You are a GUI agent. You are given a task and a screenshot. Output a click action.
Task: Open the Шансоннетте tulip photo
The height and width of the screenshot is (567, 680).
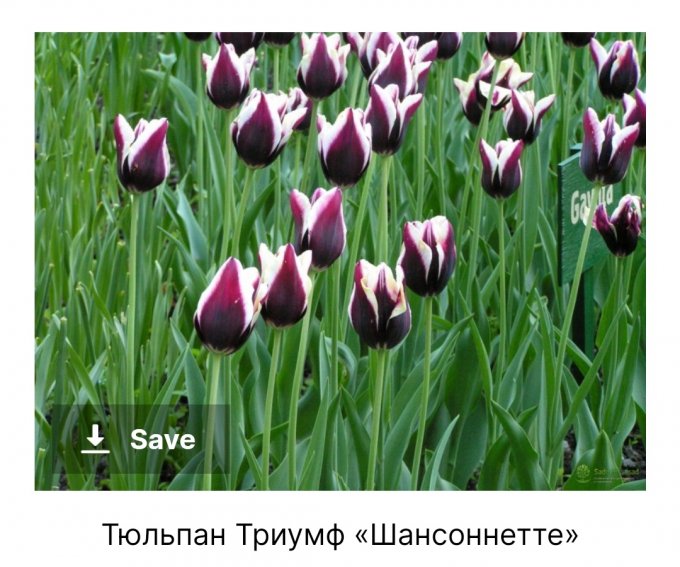[x=340, y=230]
